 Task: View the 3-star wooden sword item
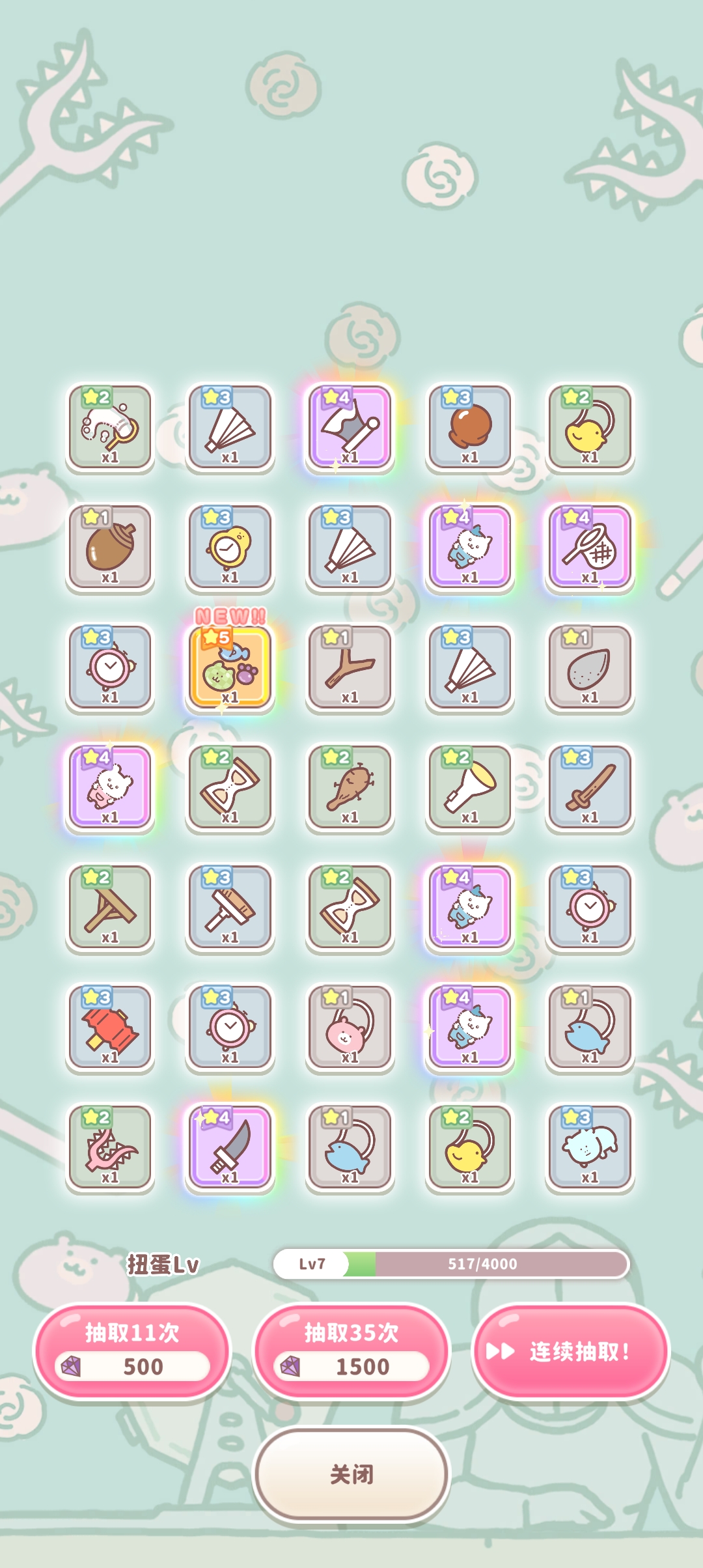click(x=590, y=787)
